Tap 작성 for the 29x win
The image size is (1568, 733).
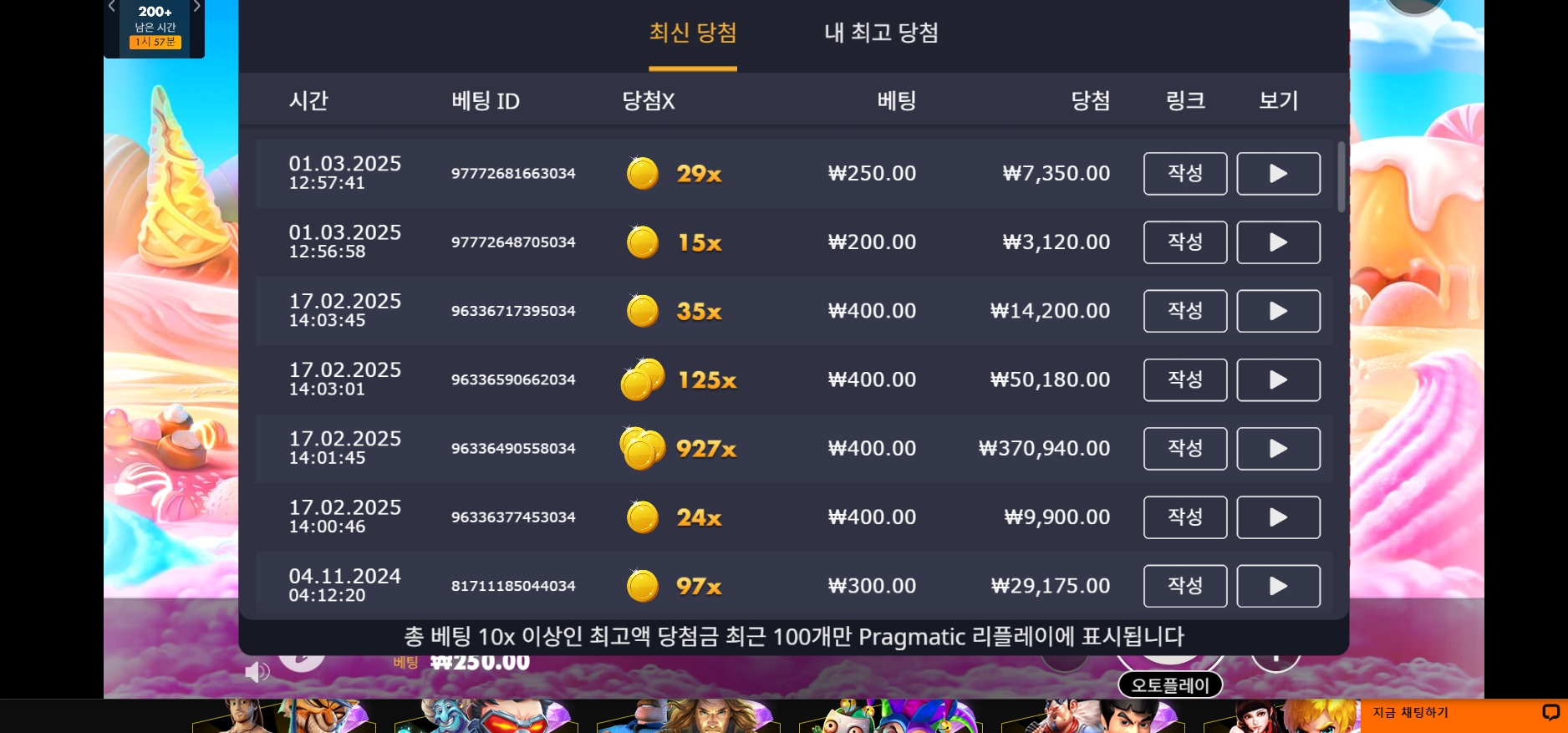(x=1184, y=174)
